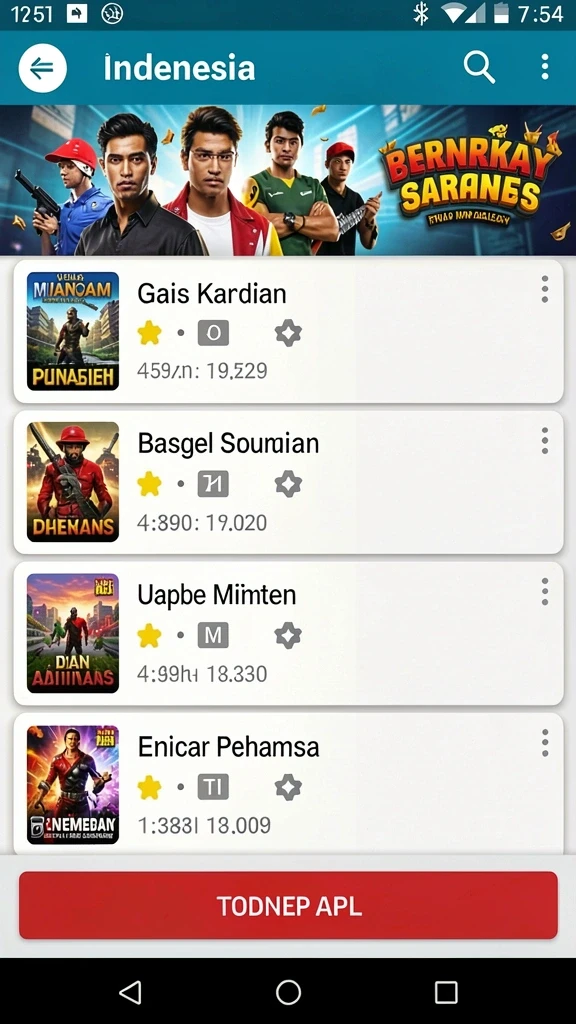This screenshot has height=1024, width=576.
Task: Go to the home screen via navigation bar
Action: pos(288,993)
